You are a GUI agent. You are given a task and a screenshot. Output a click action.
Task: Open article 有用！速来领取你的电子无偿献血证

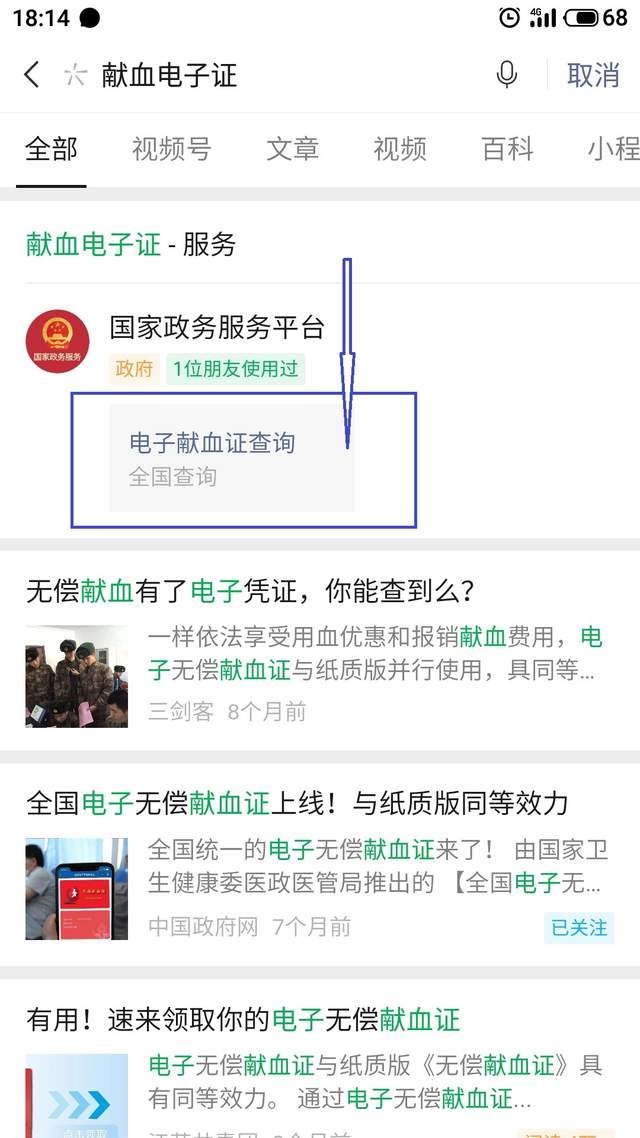click(x=243, y=1019)
